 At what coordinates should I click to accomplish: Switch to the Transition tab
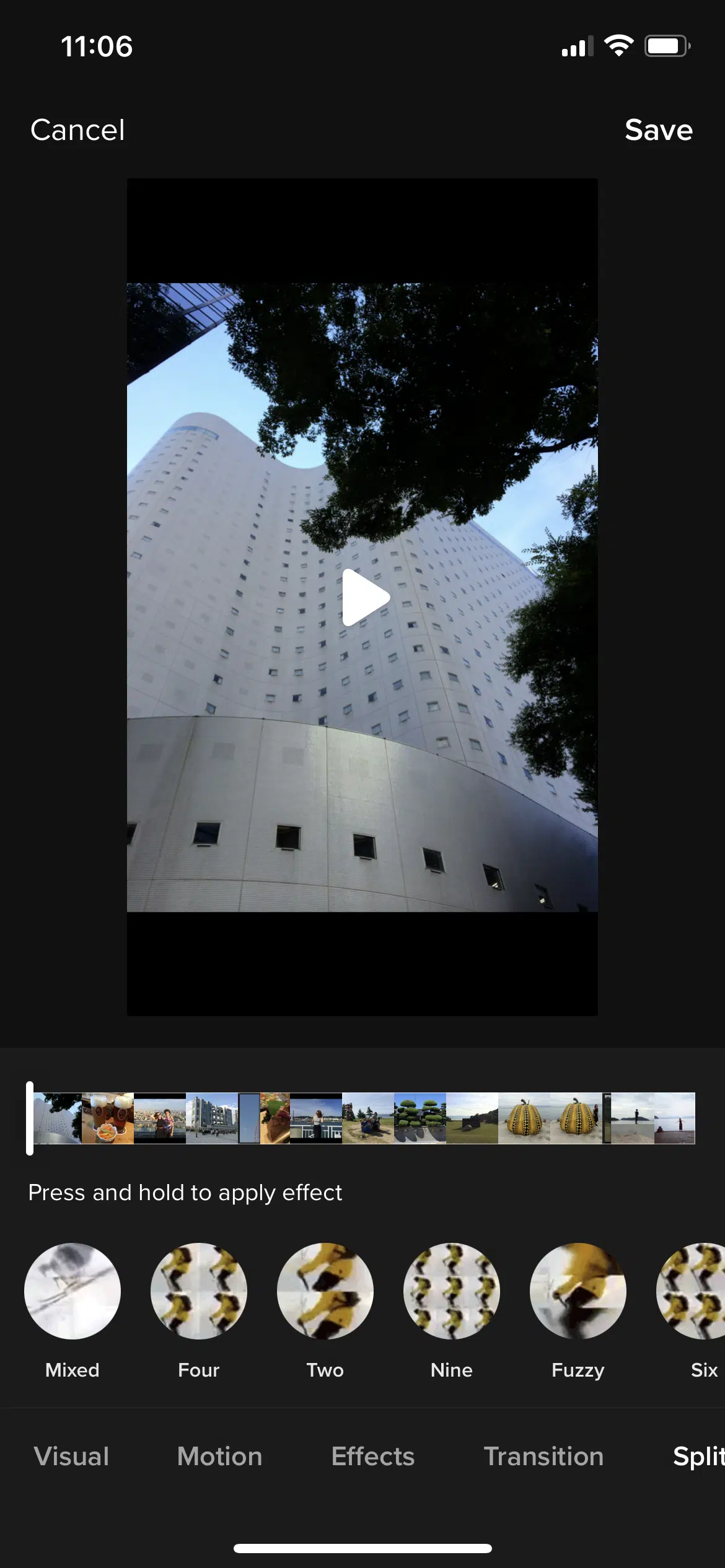pyautogui.click(x=543, y=1457)
